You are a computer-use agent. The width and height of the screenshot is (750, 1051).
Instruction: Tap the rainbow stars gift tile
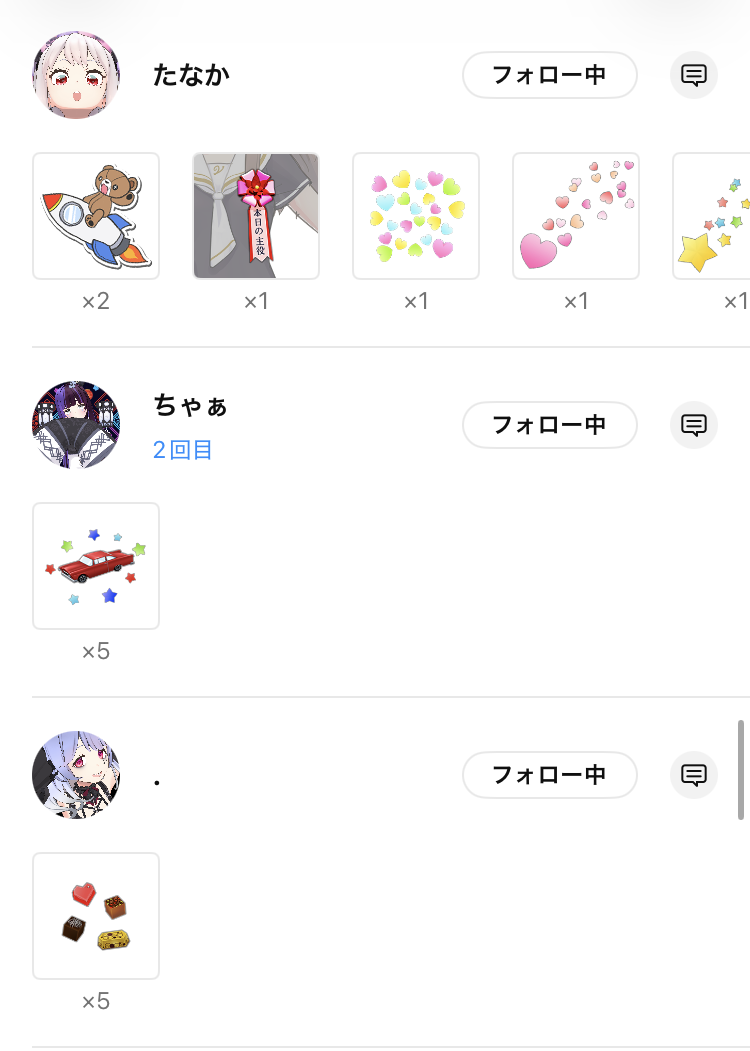coord(712,216)
